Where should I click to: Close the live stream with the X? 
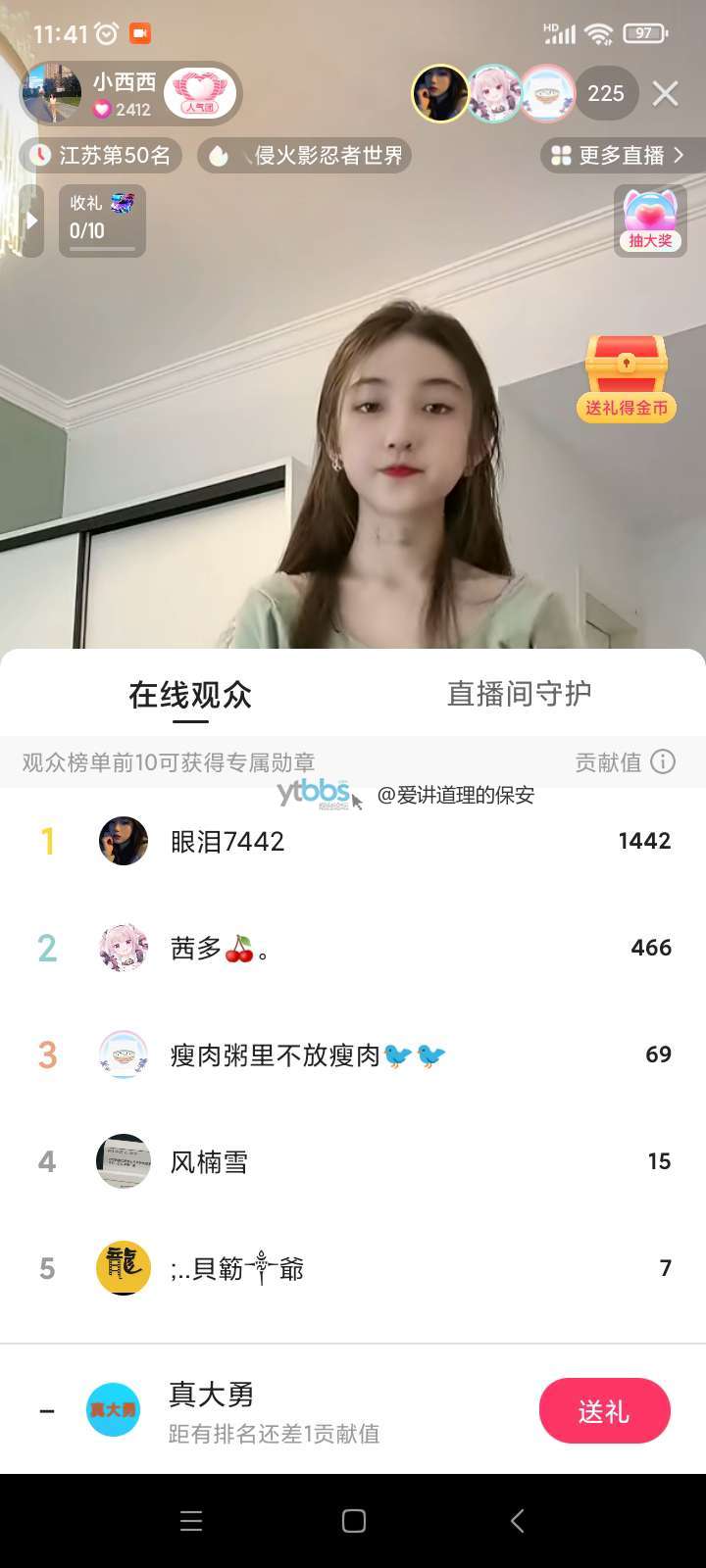(665, 94)
